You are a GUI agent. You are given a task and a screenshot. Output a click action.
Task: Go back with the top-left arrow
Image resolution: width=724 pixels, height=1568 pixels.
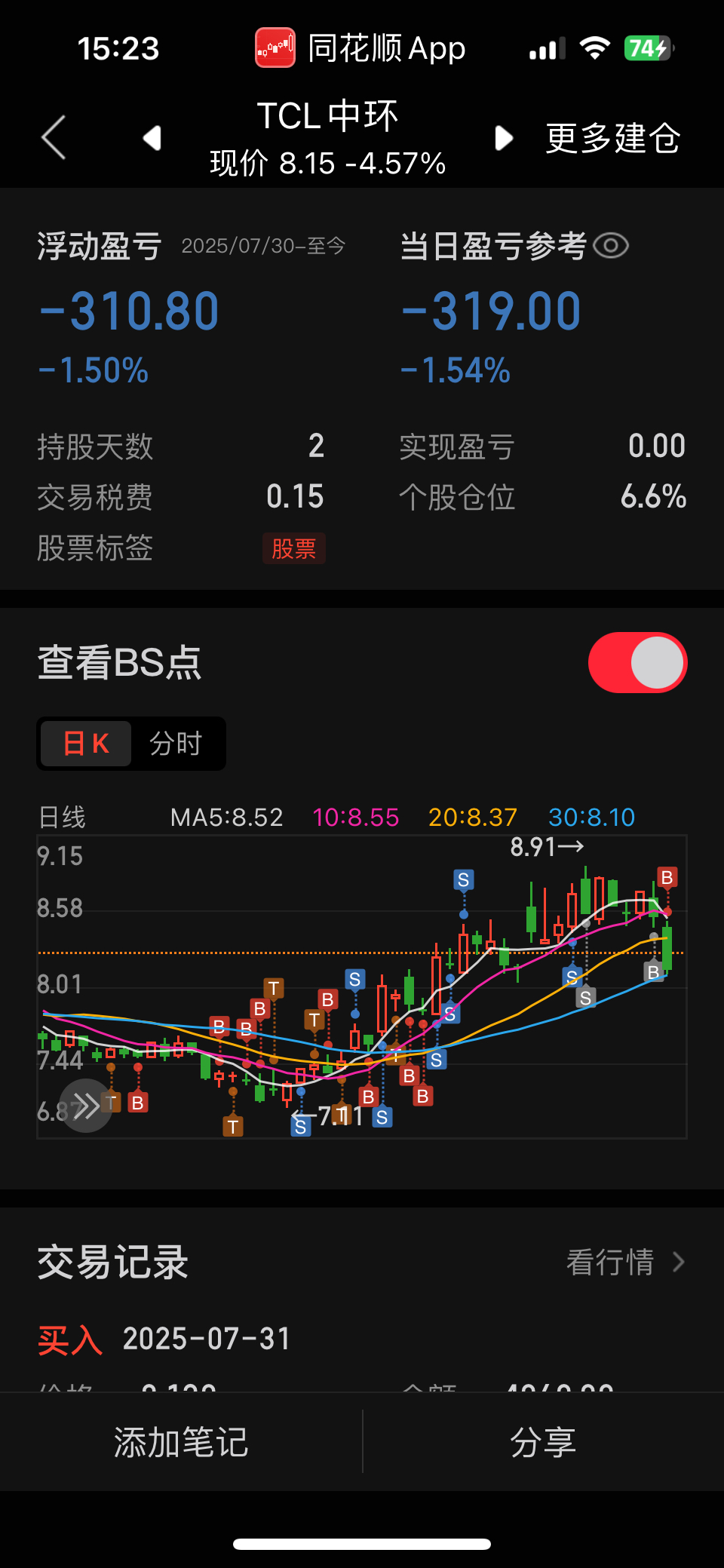tap(54, 137)
